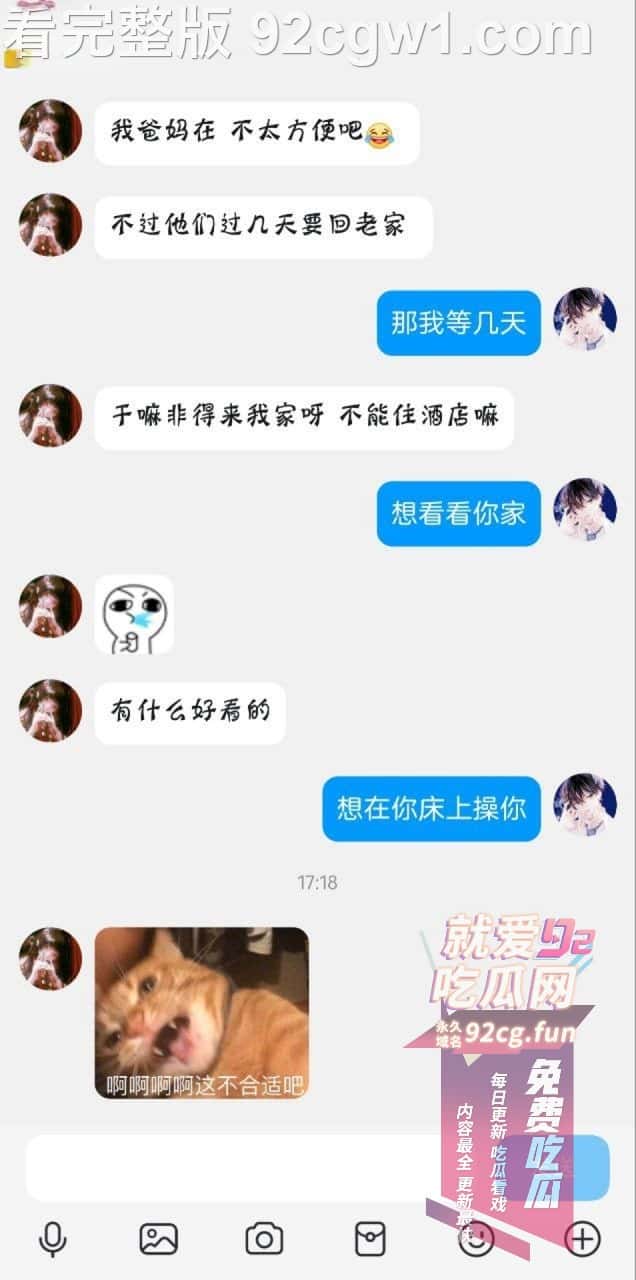This screenshot has width=636, height=1280.
Task: Open the photo gallery picker
Action: (x=158, y=1240)
